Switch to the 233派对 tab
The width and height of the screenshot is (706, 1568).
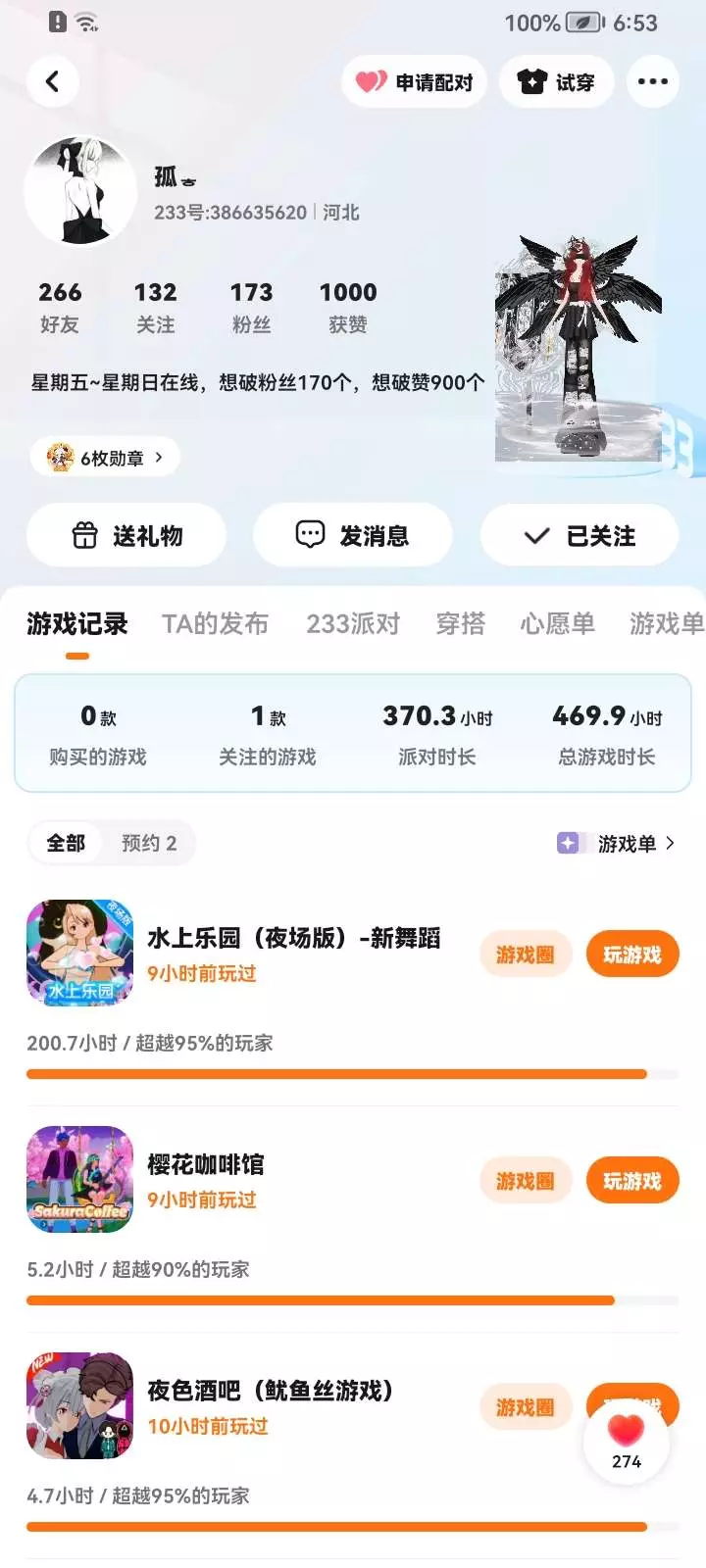click(353, 623)
